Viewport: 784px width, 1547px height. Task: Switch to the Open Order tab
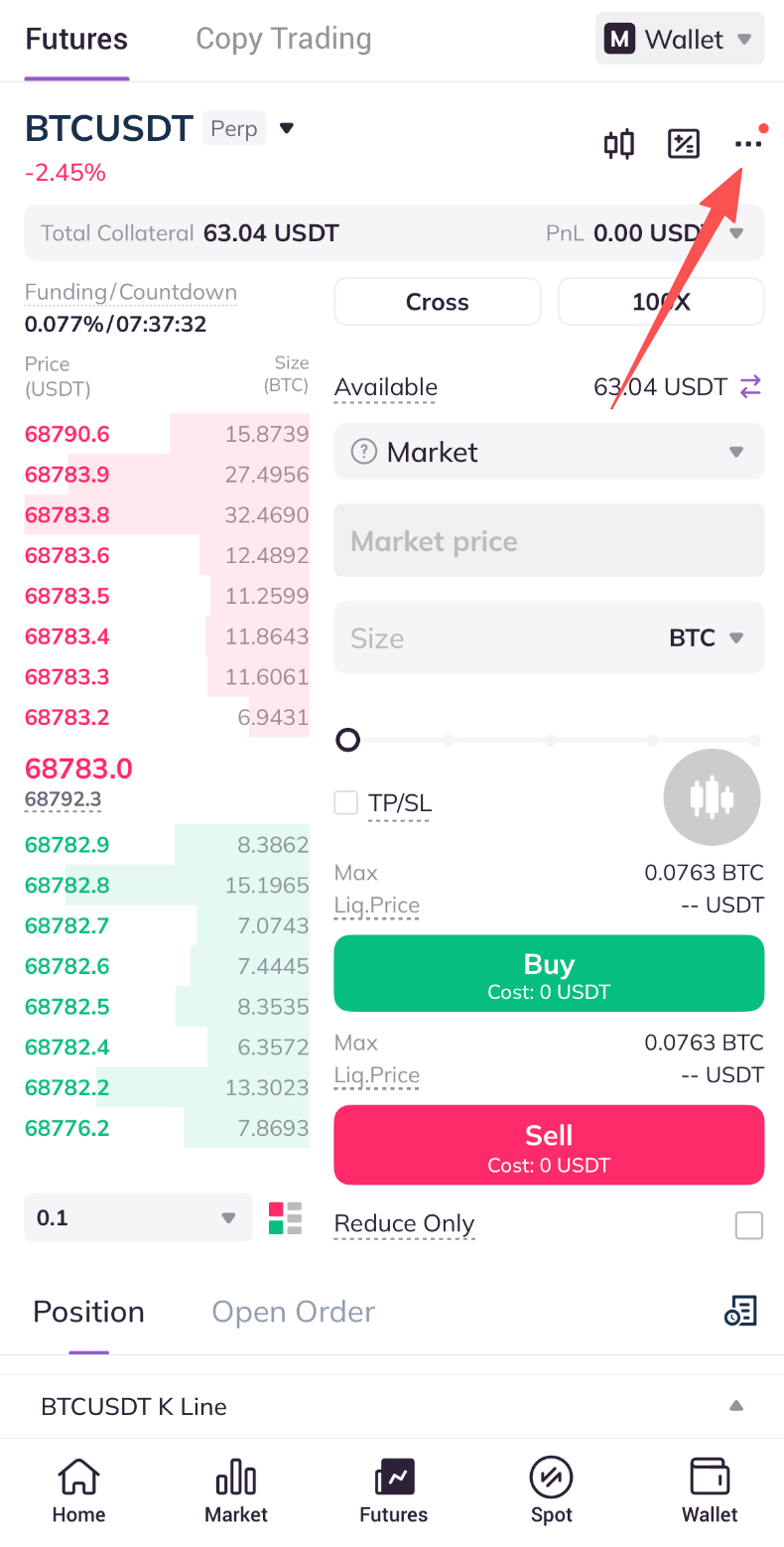click(294, 1312)
